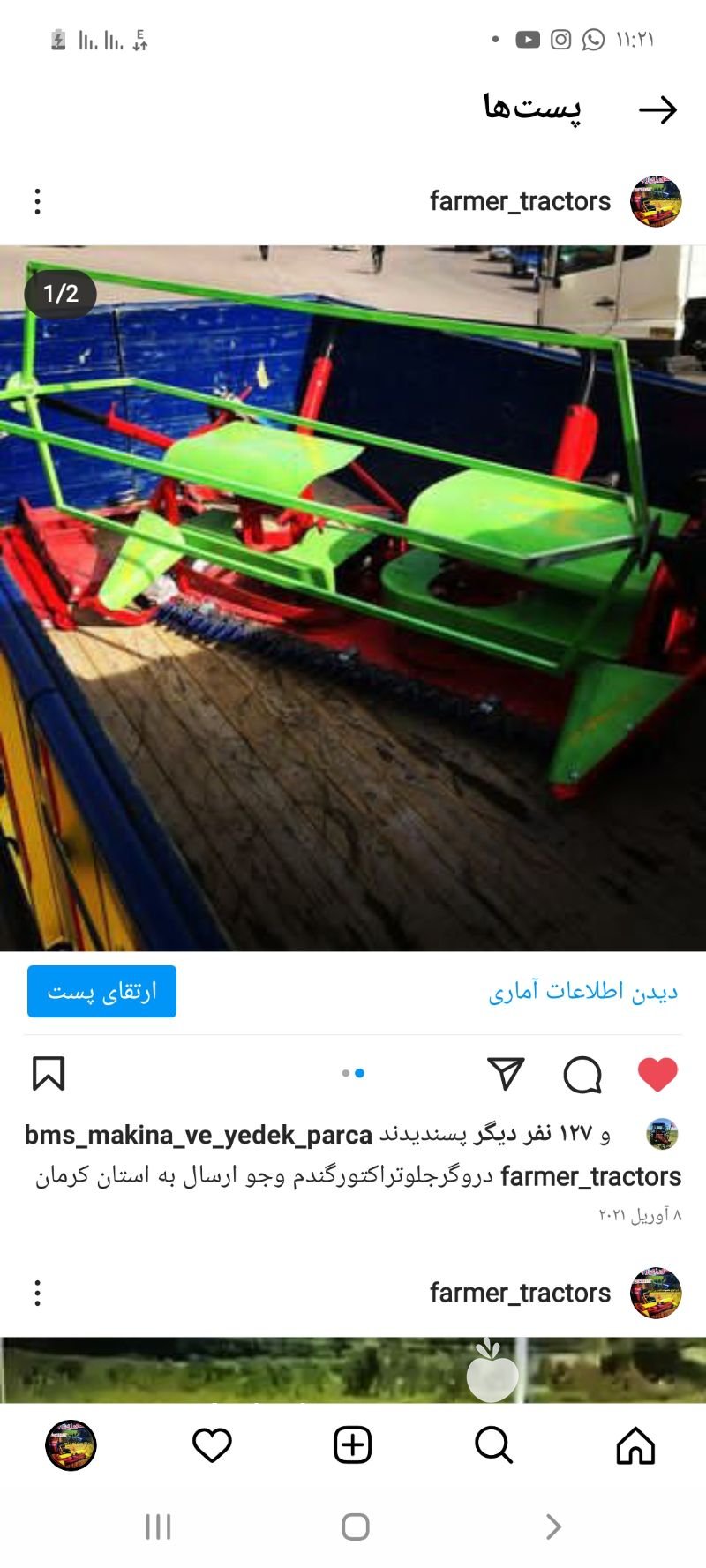Go back using the top arrow

(x=657, y=109)
